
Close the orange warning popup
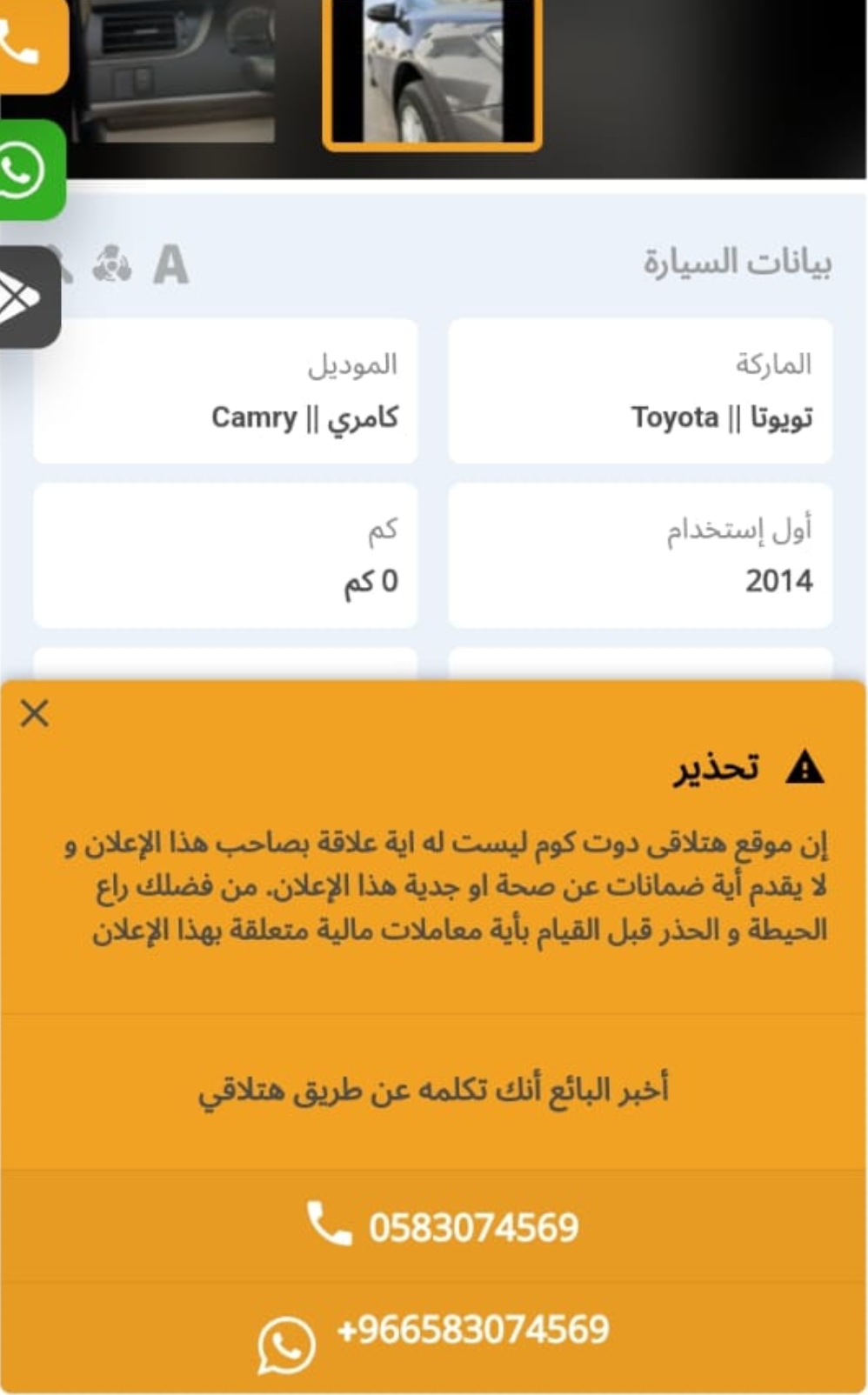tap(35, 713)
